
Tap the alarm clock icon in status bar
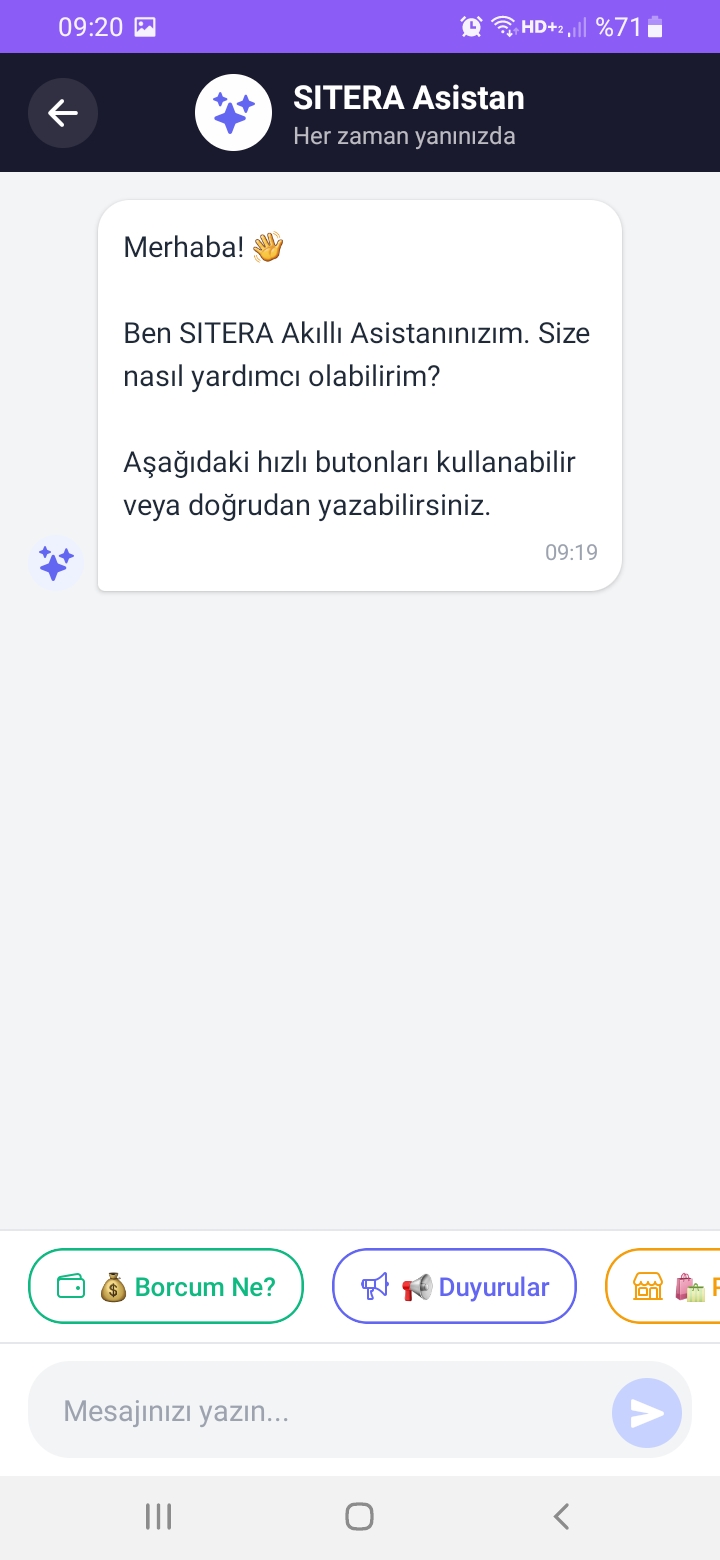468,27
